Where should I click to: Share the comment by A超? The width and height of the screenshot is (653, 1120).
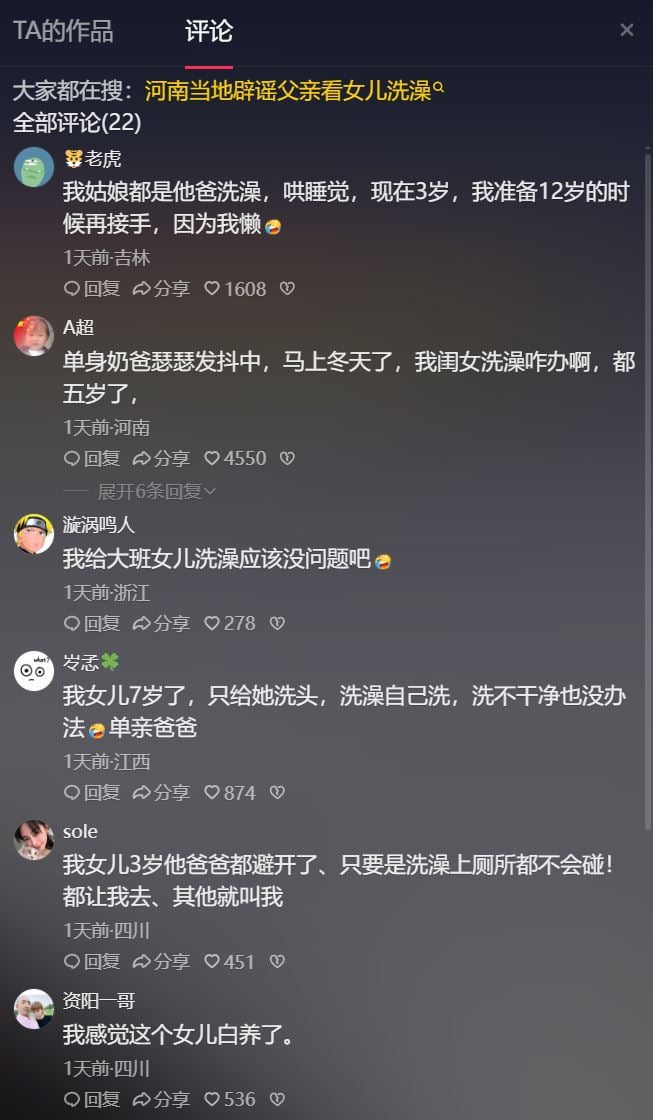tap(161, 458)
